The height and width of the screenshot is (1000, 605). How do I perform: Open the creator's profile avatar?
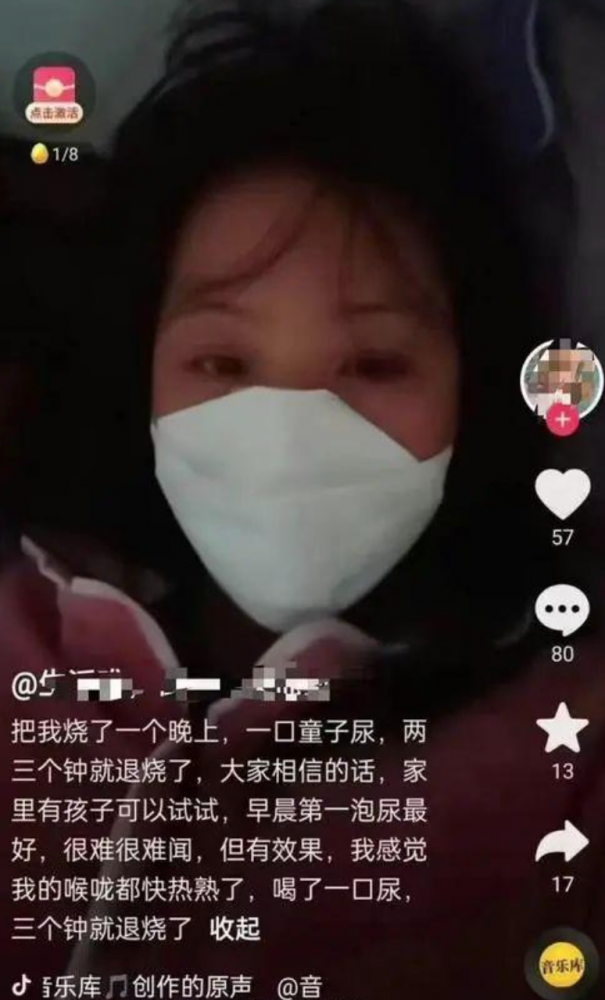(x=562, y=377)
